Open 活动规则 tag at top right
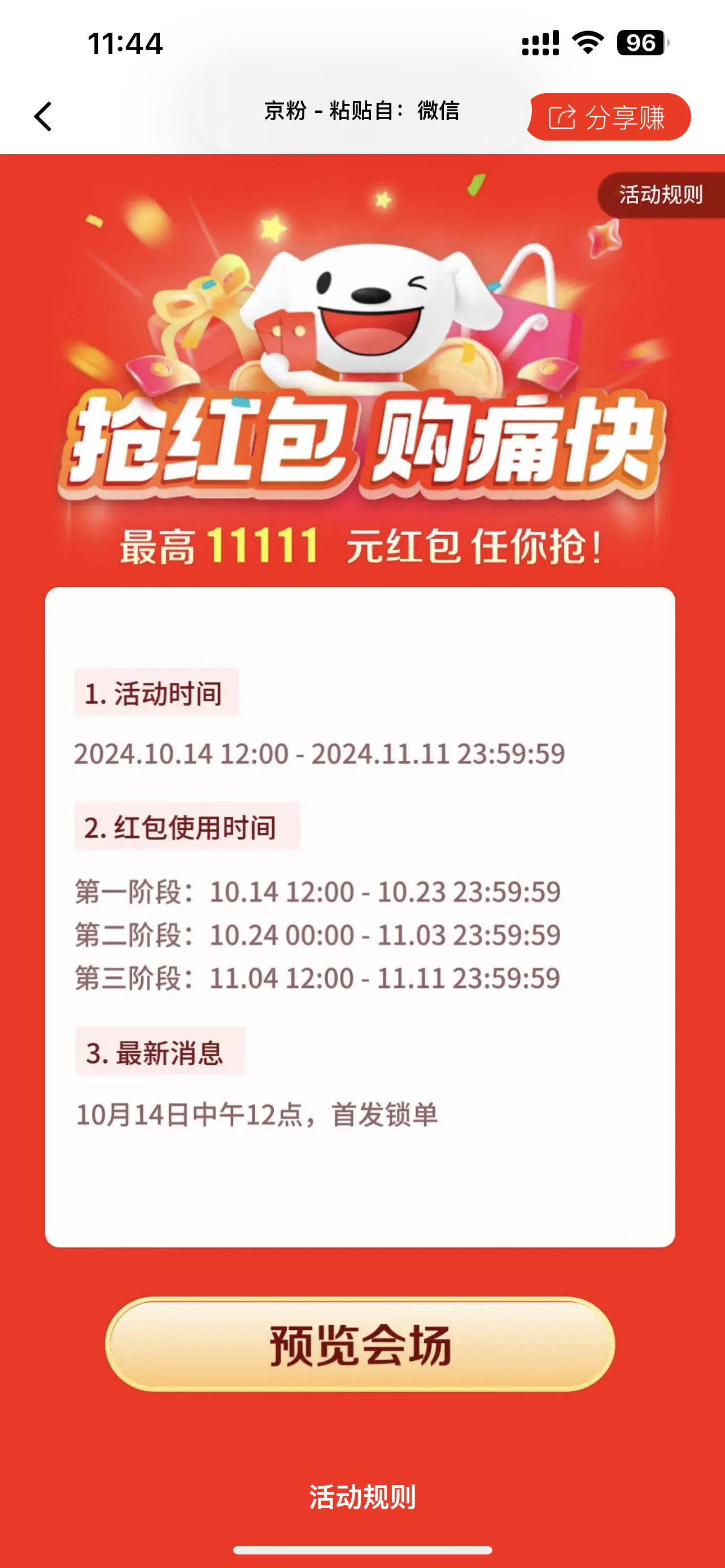The height and width of the screenshot is (1568, 725). 661,195
